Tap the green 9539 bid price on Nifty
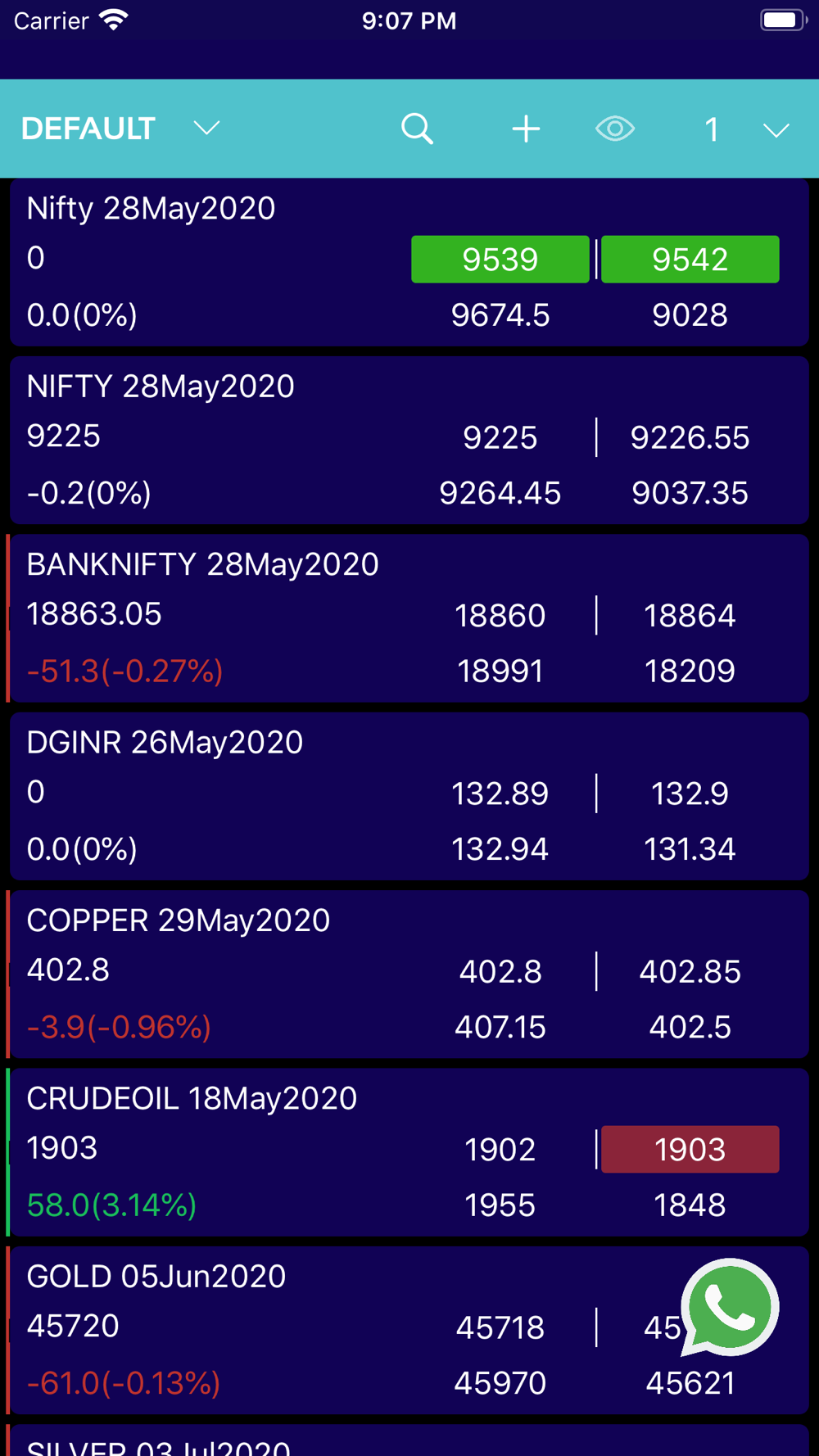The image size is (819, 1456). tap(500, 260)
